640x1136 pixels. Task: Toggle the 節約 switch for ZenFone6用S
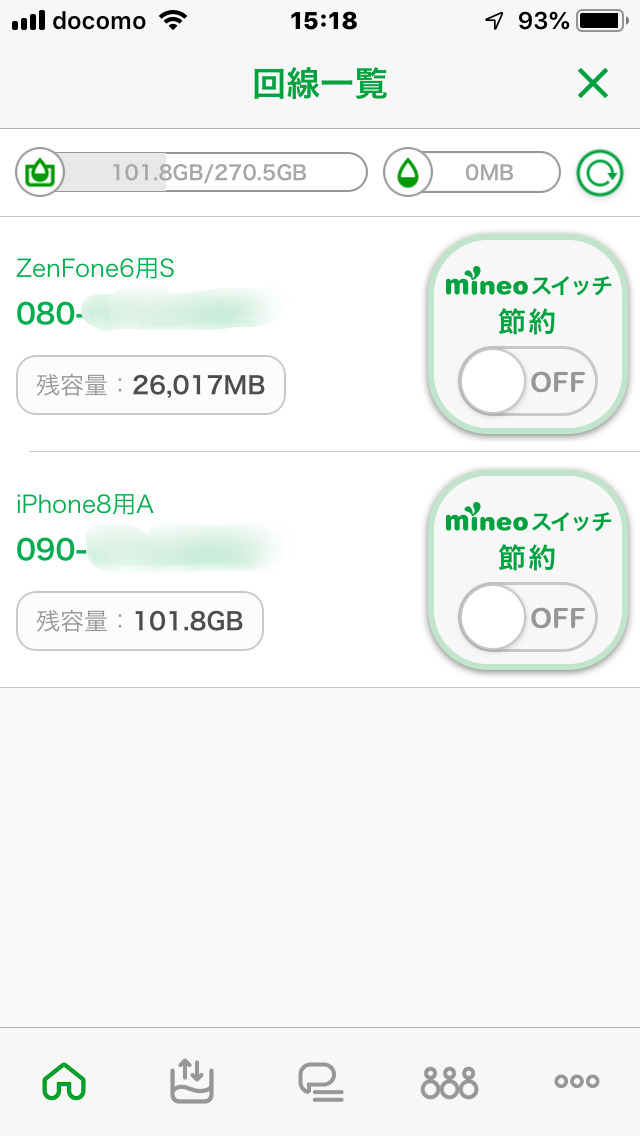pos(527,381)
